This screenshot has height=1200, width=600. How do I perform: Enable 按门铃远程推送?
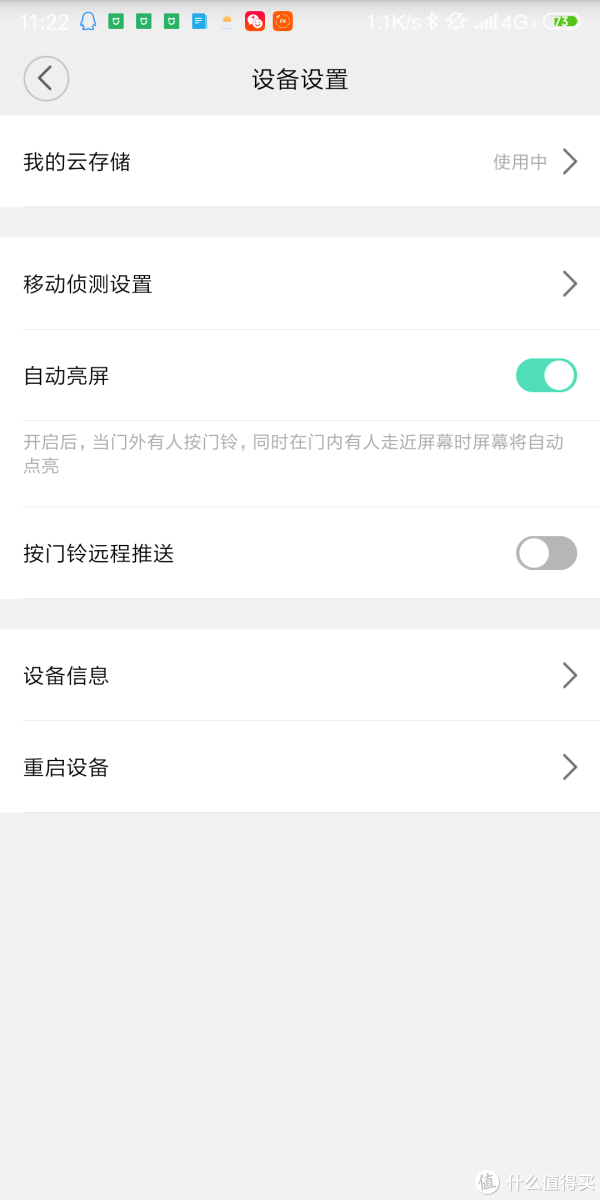[x=546, y=553]
